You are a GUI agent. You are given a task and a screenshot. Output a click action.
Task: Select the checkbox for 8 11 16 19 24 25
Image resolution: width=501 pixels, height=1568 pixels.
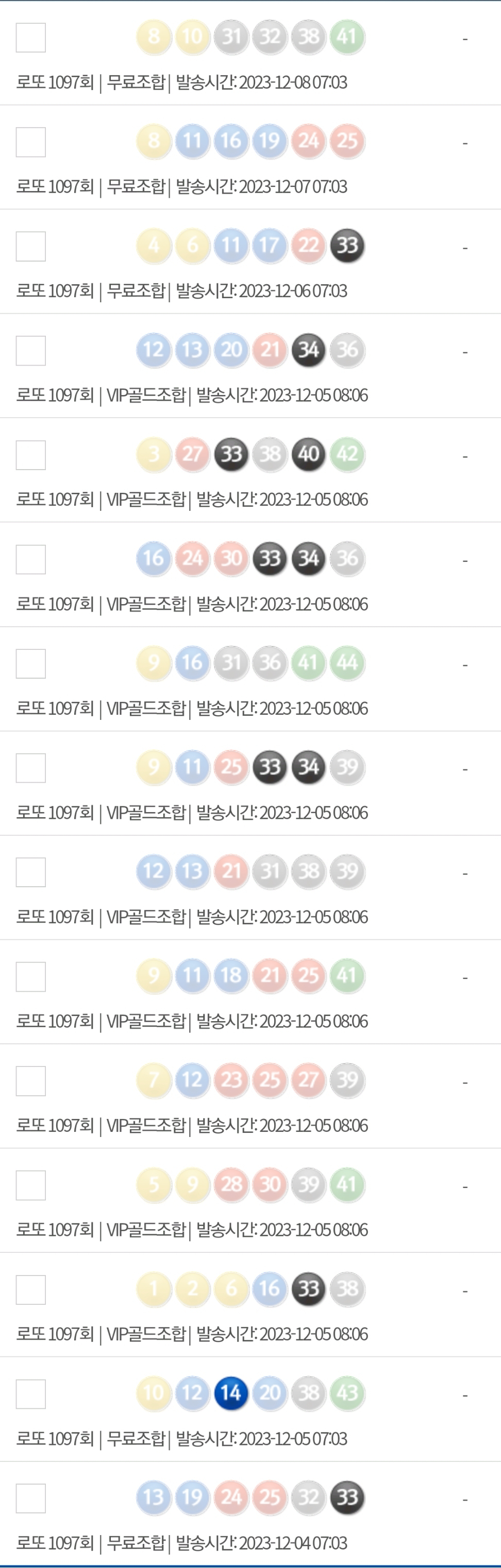point(30,142)
